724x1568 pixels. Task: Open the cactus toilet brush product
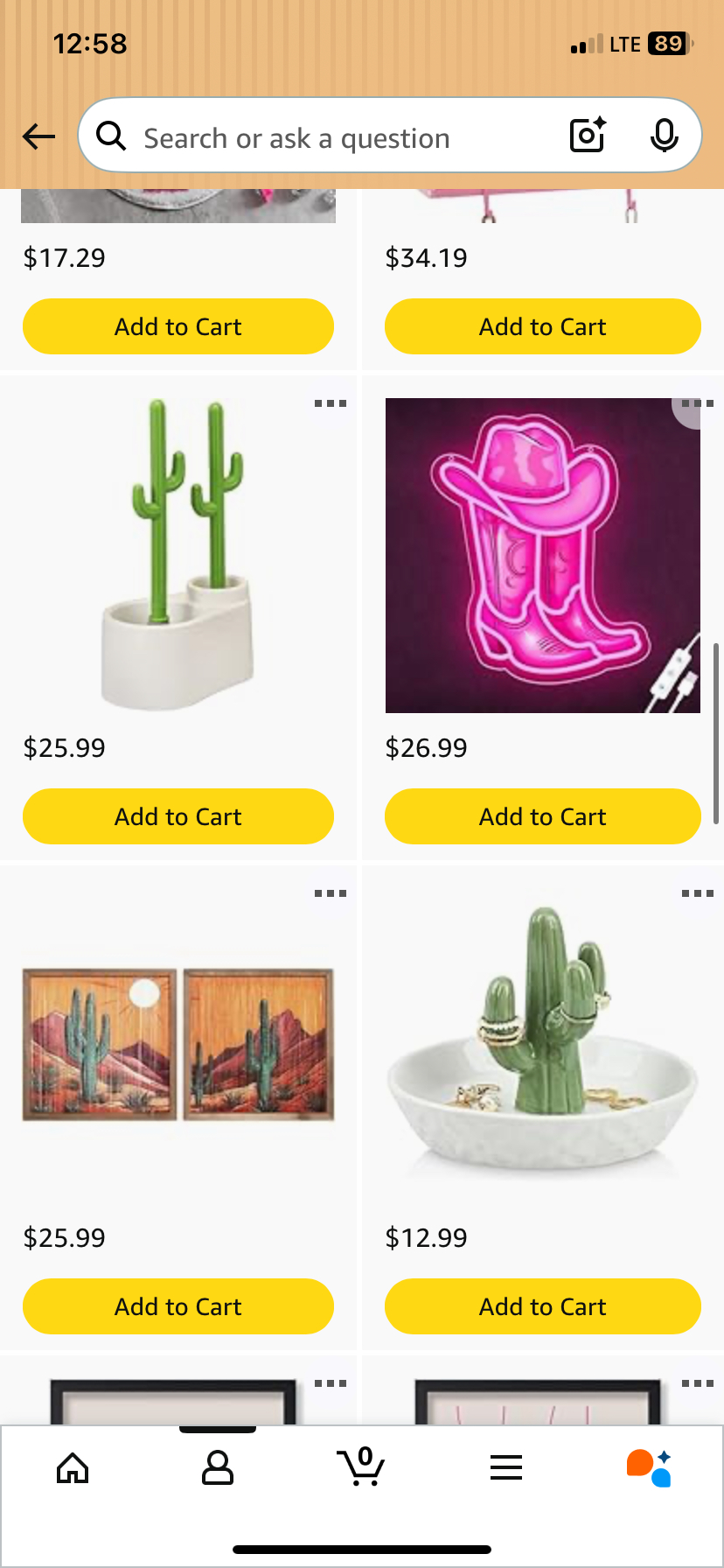point(178,556)
